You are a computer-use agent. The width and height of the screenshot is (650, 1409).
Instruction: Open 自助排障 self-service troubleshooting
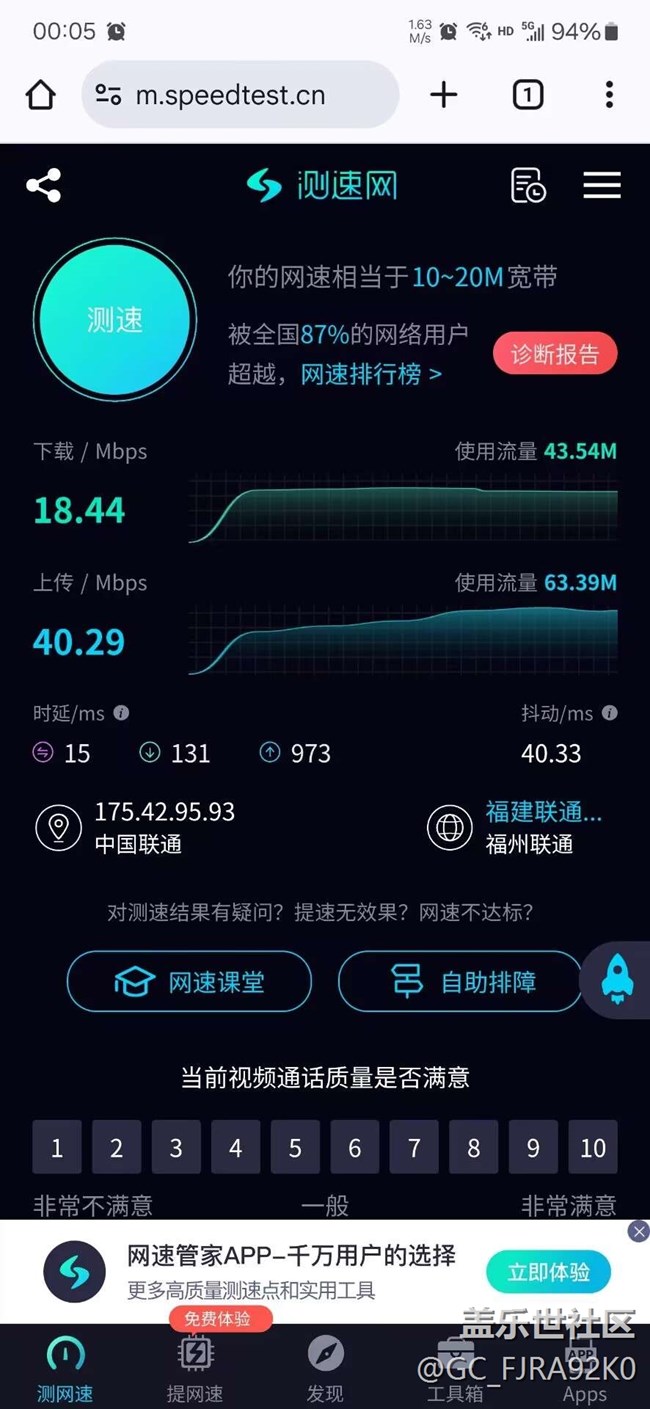(460, 982)
